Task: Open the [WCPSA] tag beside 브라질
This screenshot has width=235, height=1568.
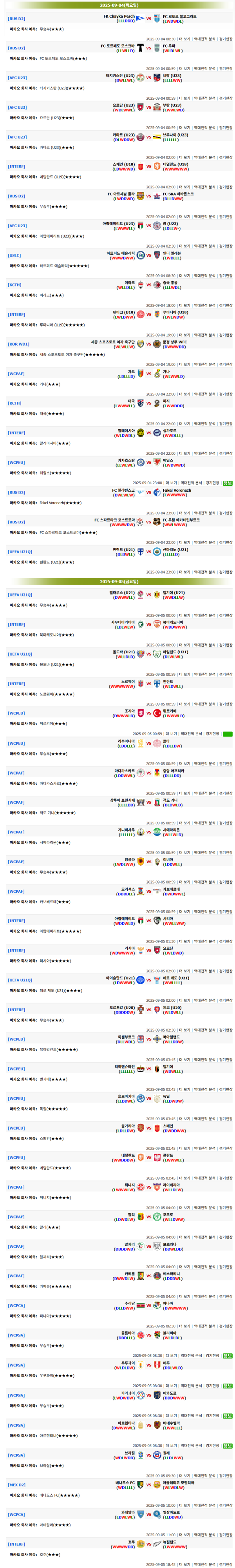Action: [16, 1455]
